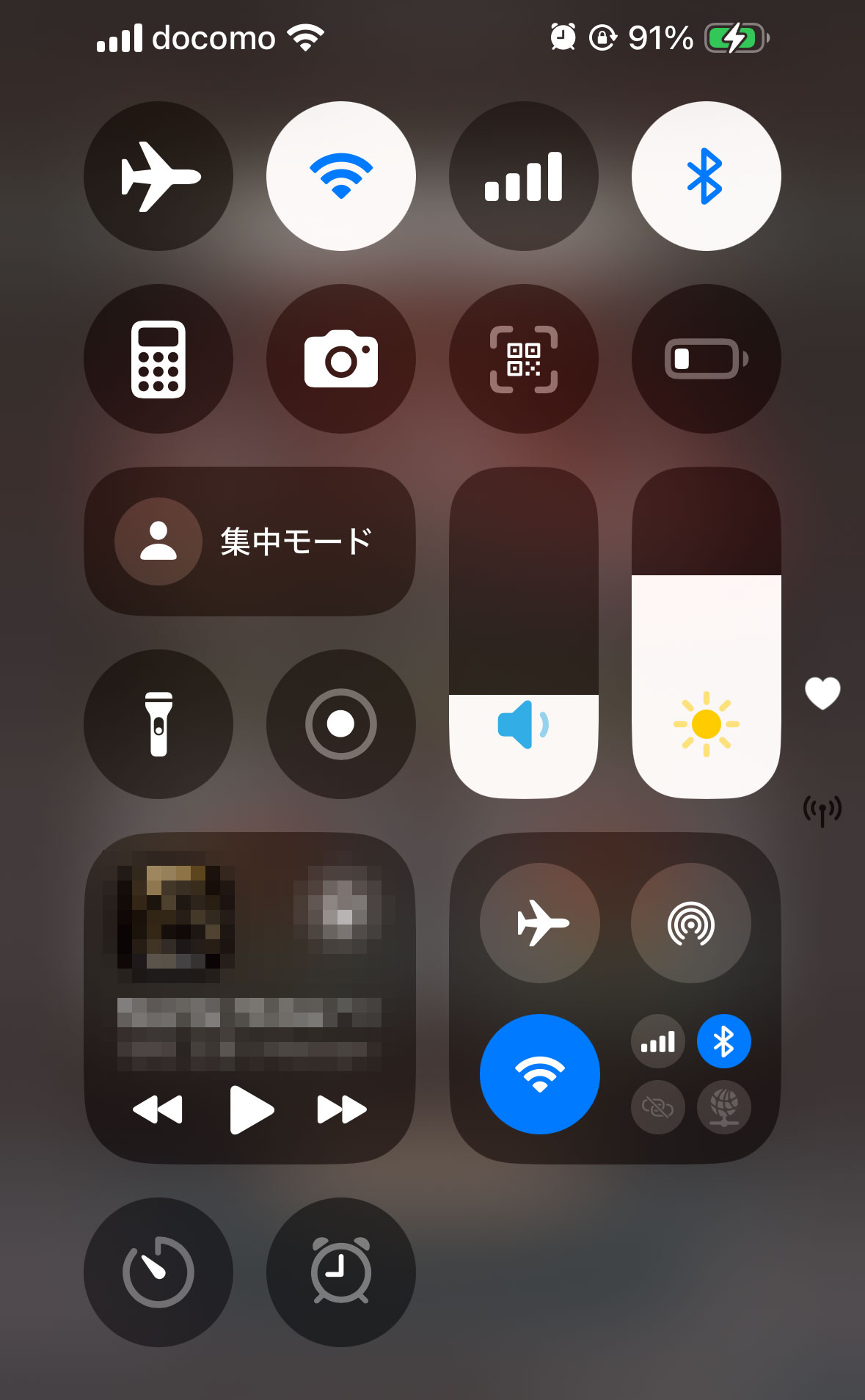Viewport: 865px width, 1400px height.
Task: Toggle the Personal Hotspot link icon
Action: click(657, 1106)
